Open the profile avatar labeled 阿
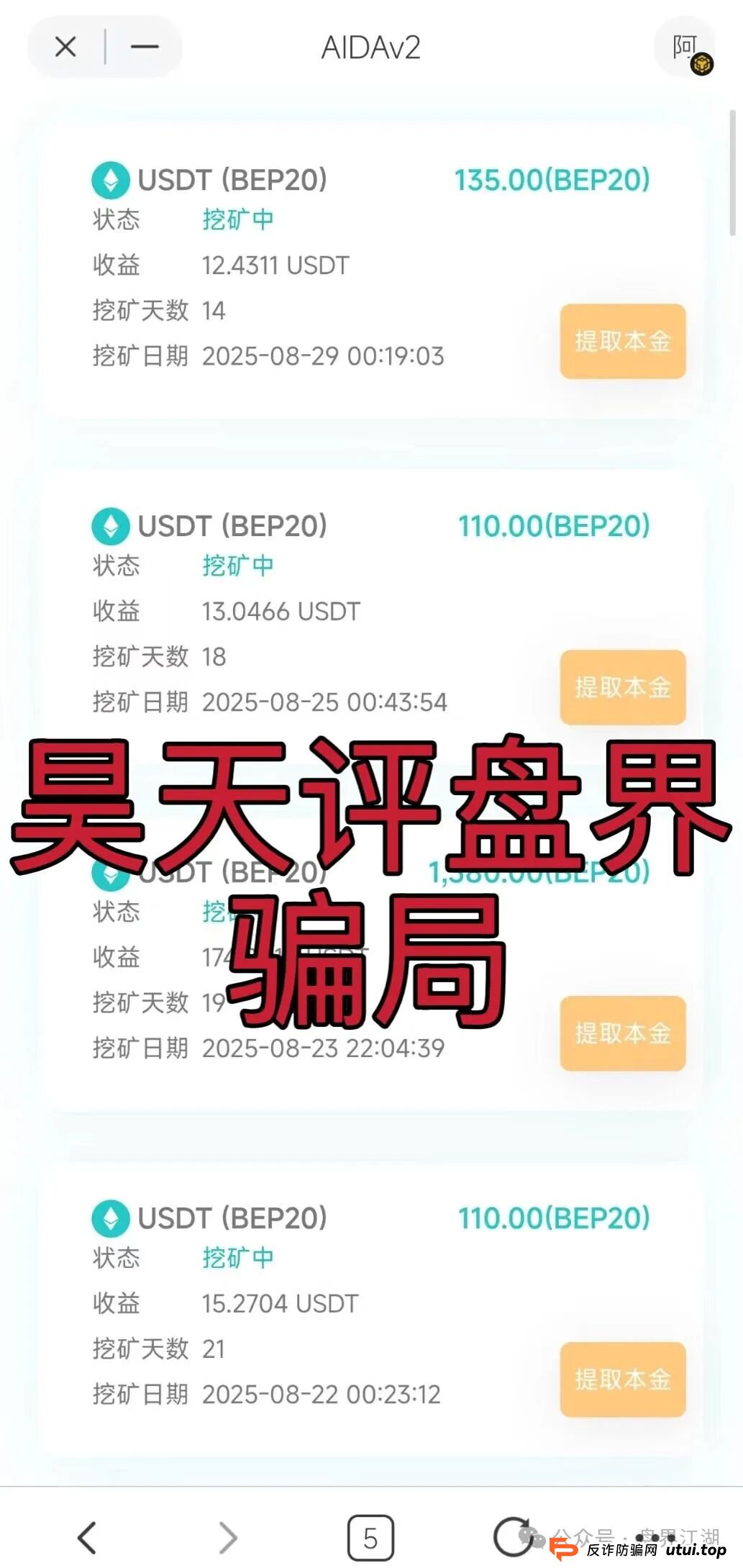The image size is (743, 1568). coord(685,47)
